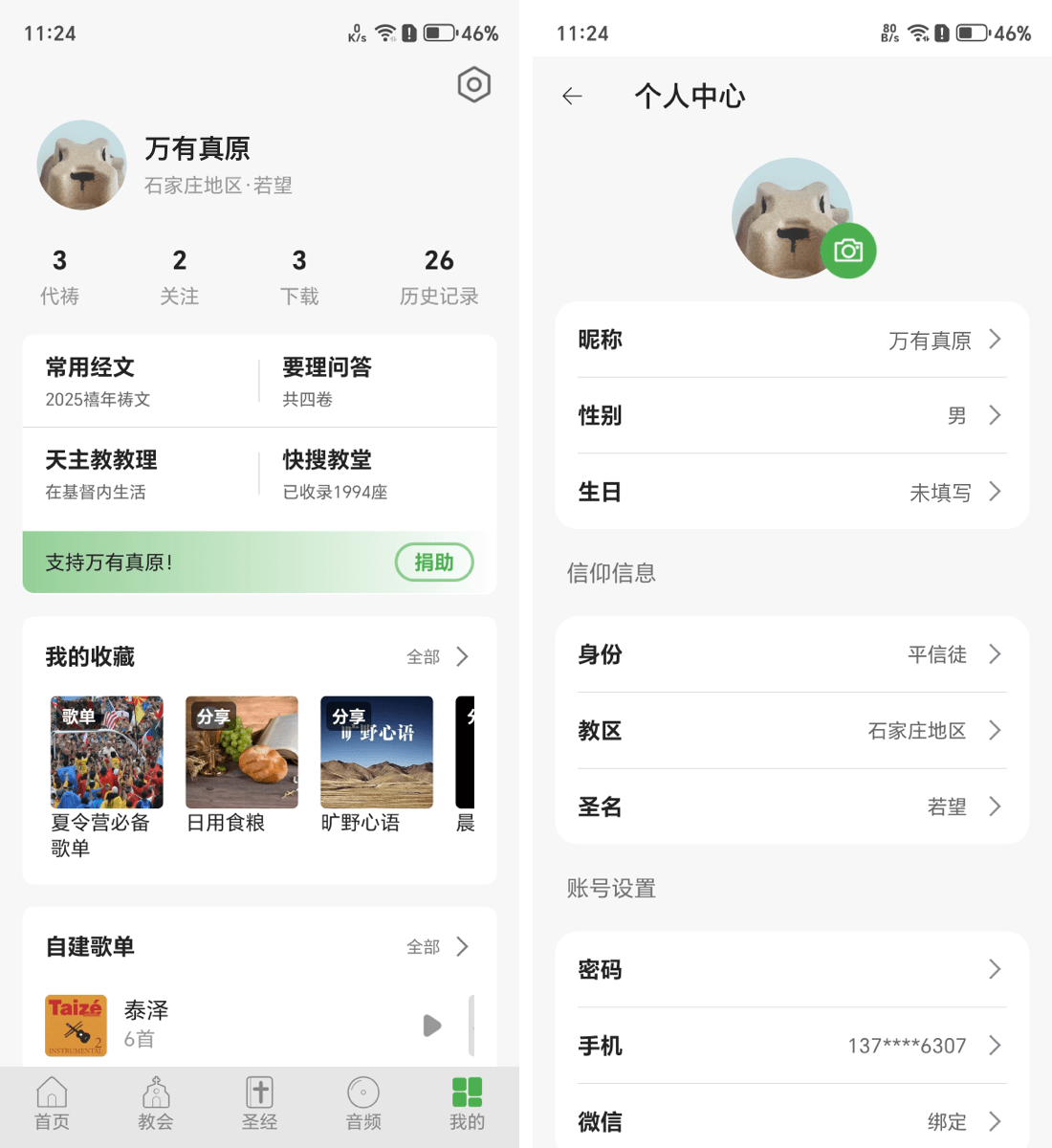
Task: View all items in 我的收藏
Action: (x=438, y=656)
